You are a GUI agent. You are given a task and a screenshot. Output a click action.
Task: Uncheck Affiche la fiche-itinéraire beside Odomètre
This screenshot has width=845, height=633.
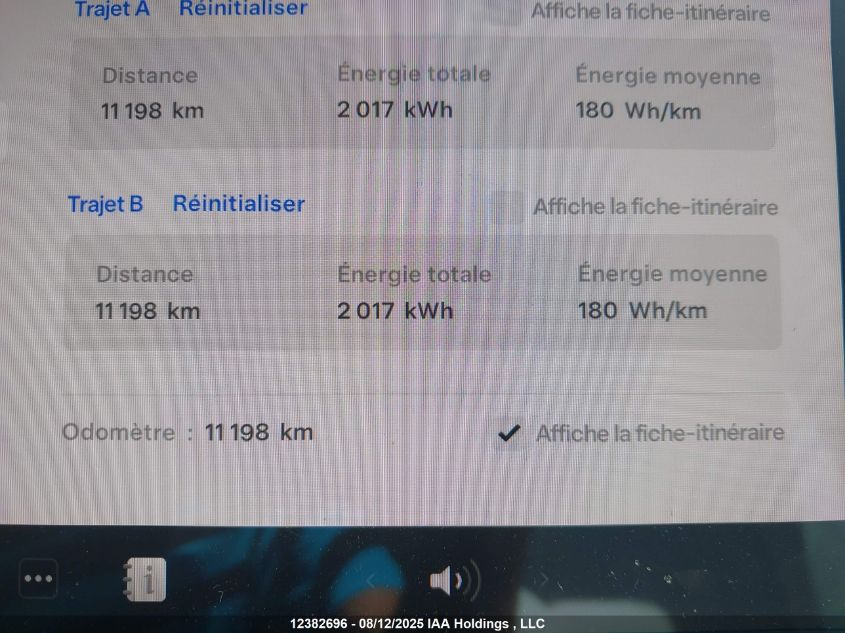click(x=510, y=433)
